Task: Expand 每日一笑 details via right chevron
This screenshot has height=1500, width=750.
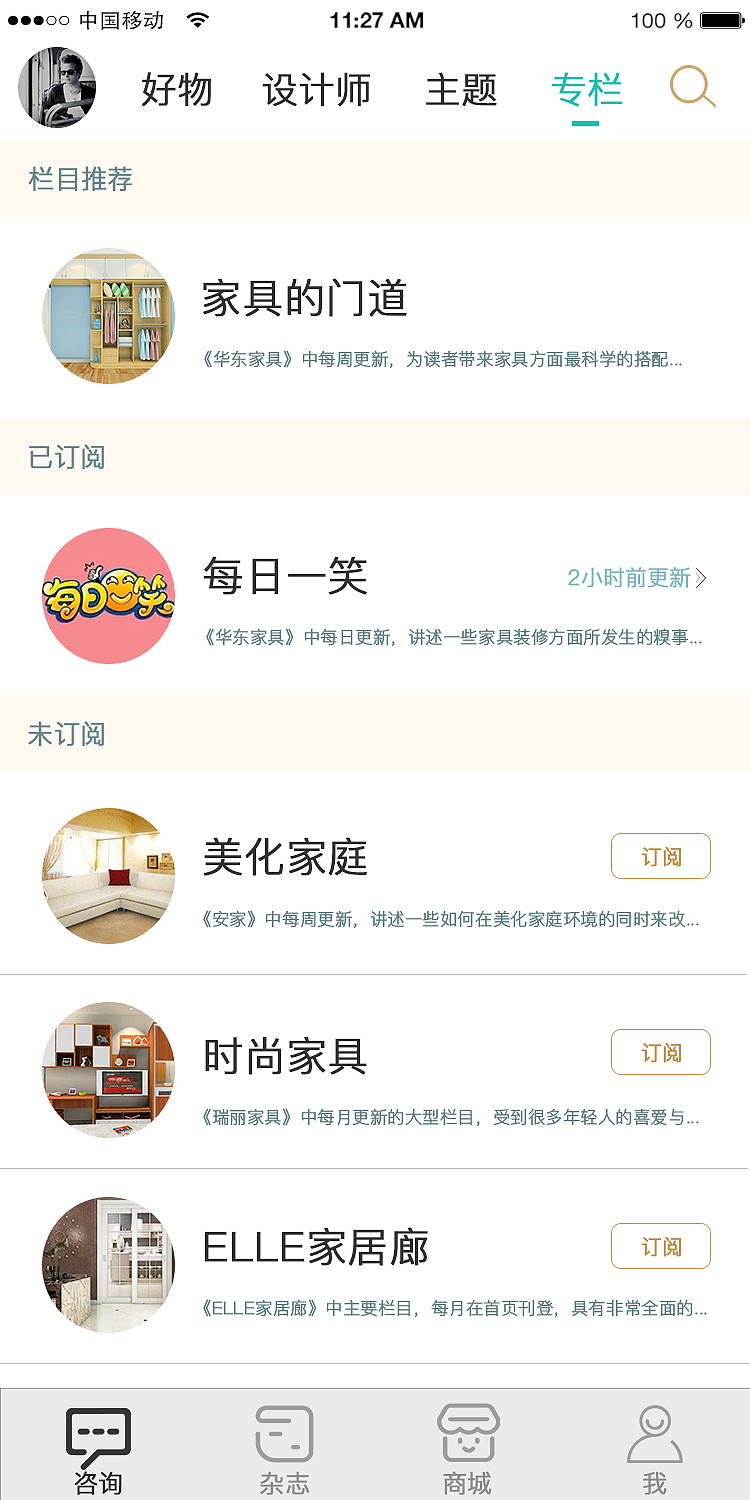Action: click(x=703, y=578)
